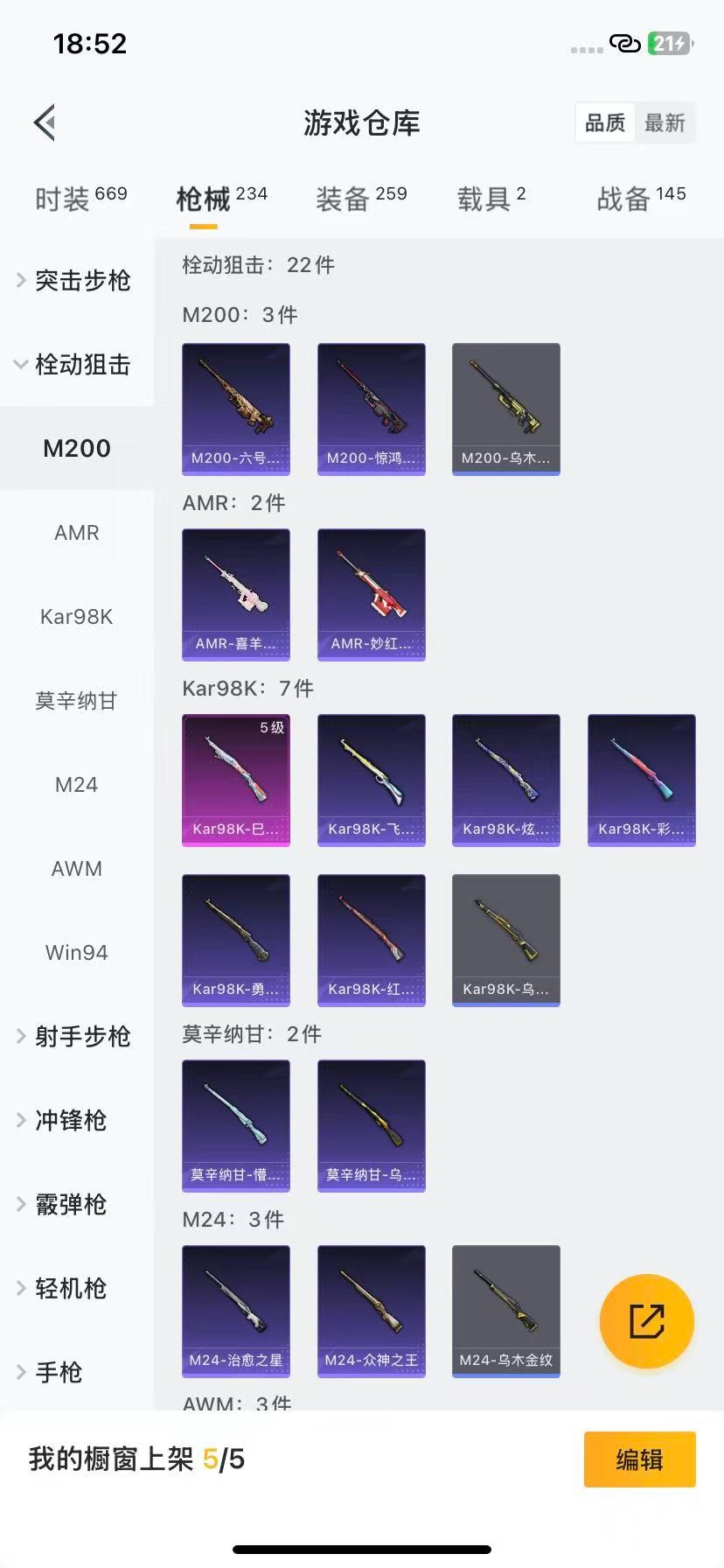Switch sorting to 最新

click(665, 122)
